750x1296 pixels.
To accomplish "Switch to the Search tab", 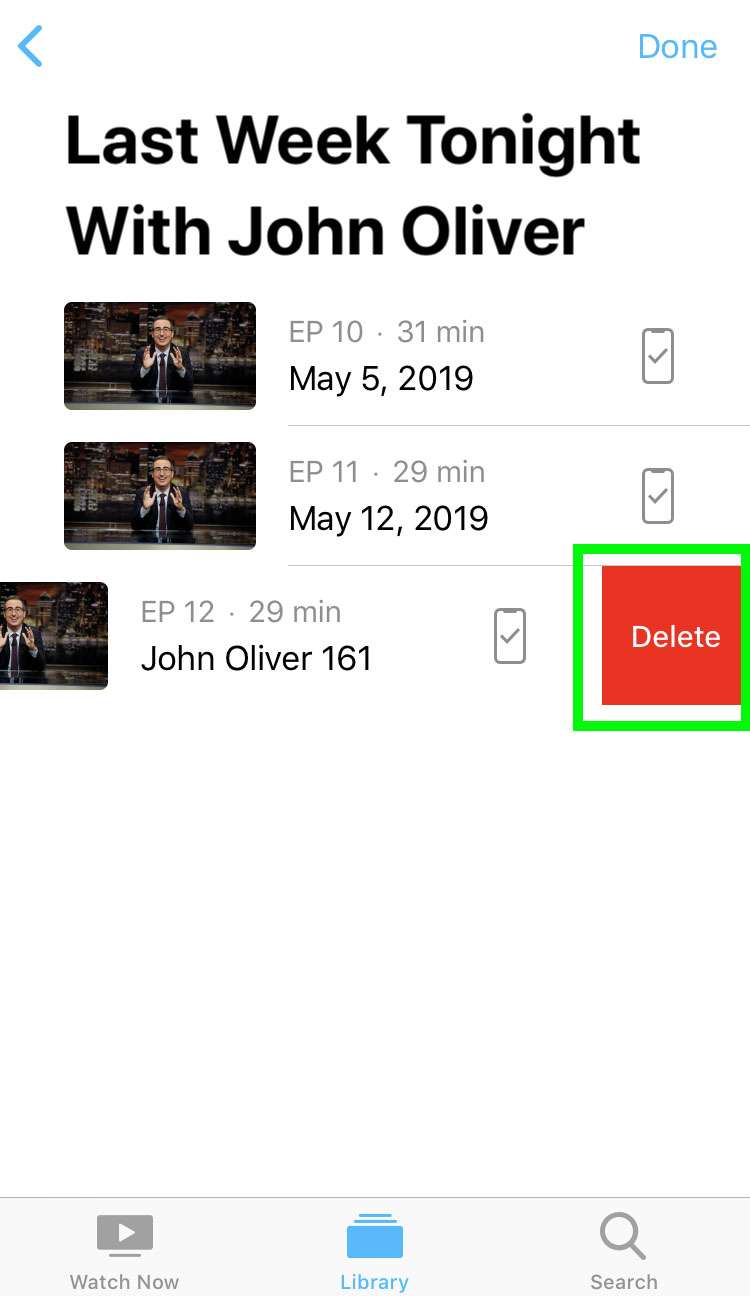I will [623, 1250].
